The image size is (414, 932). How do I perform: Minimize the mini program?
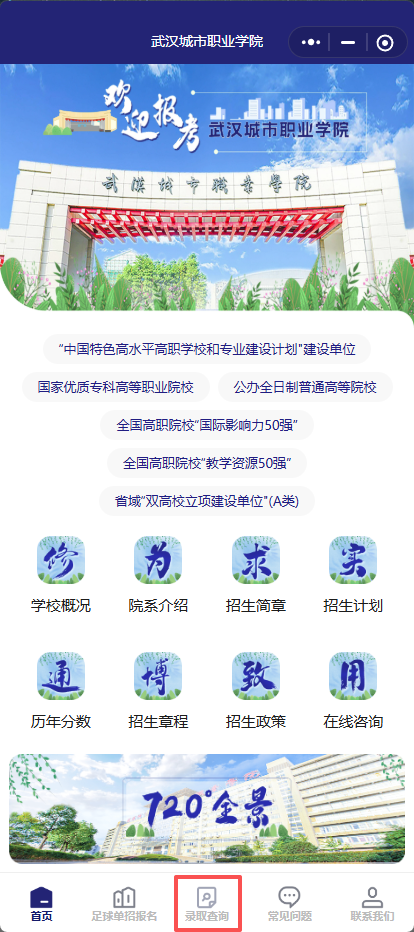click(348, 43)
